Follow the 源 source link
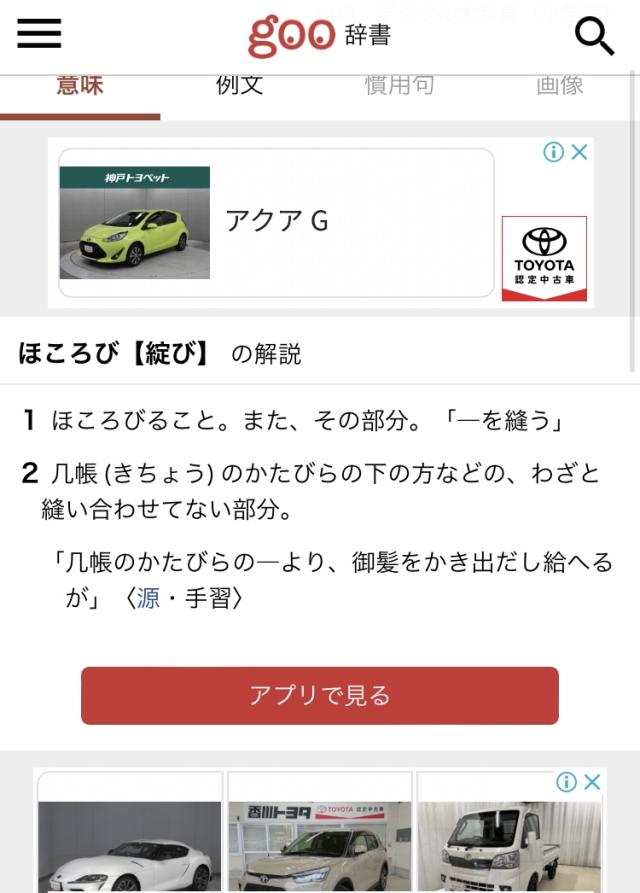The height and width of the screenshot is (893, 640). point(148,599)
